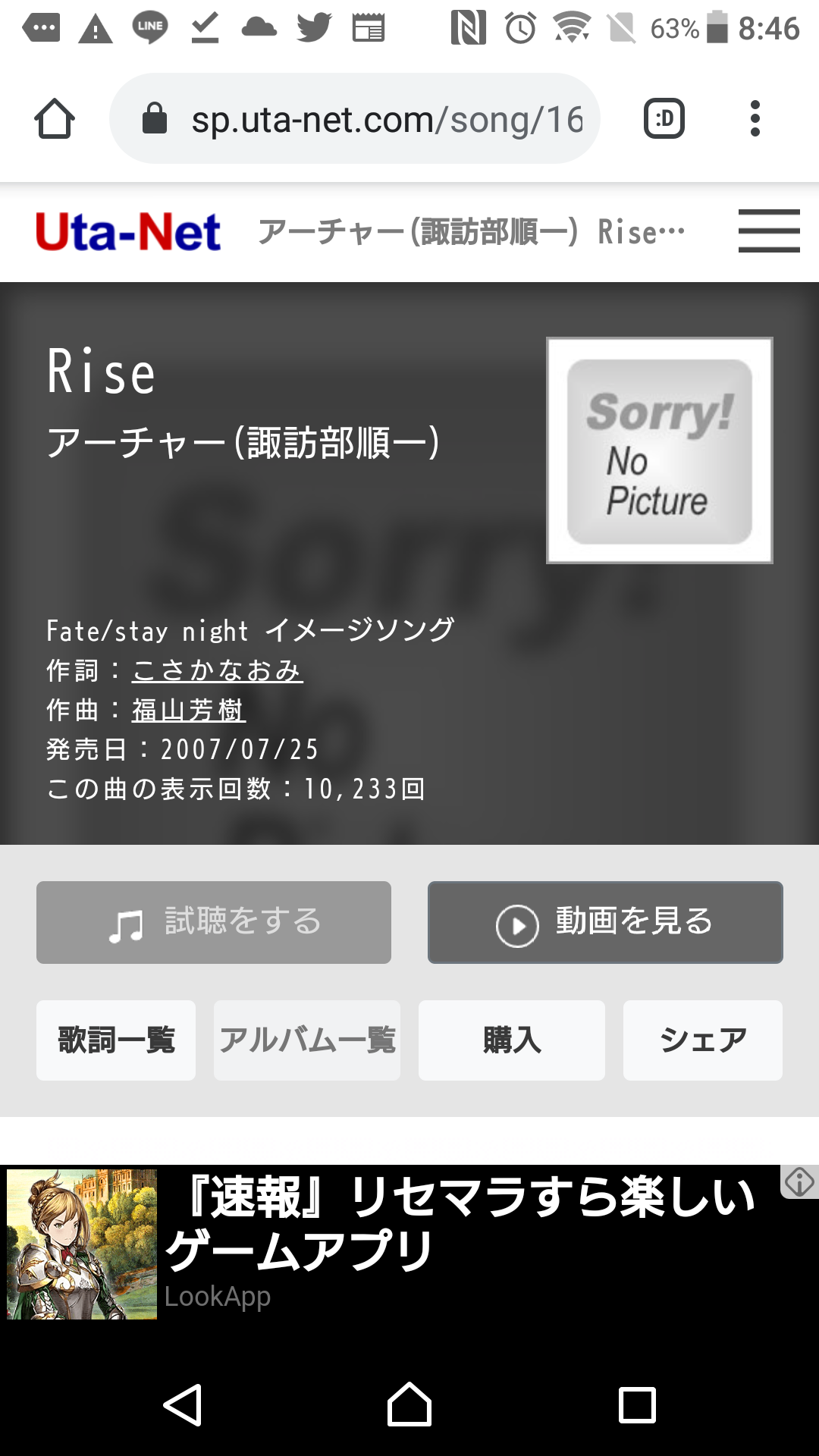The image size is (819, 1456).
Task: Select the 購入 purchase button
Action: point(512,1040)
